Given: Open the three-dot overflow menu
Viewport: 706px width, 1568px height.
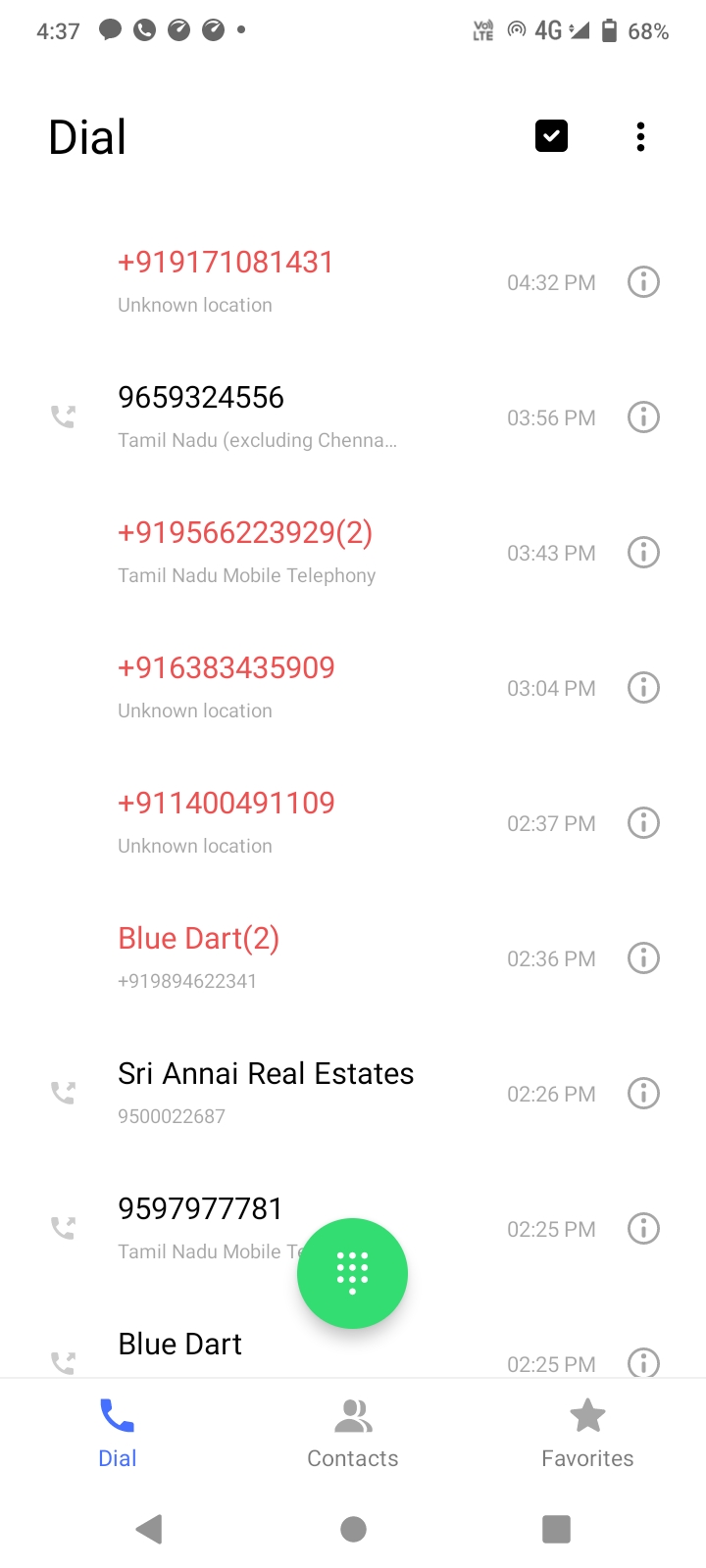Looking at the screenshot, I should tap(640, 136).
